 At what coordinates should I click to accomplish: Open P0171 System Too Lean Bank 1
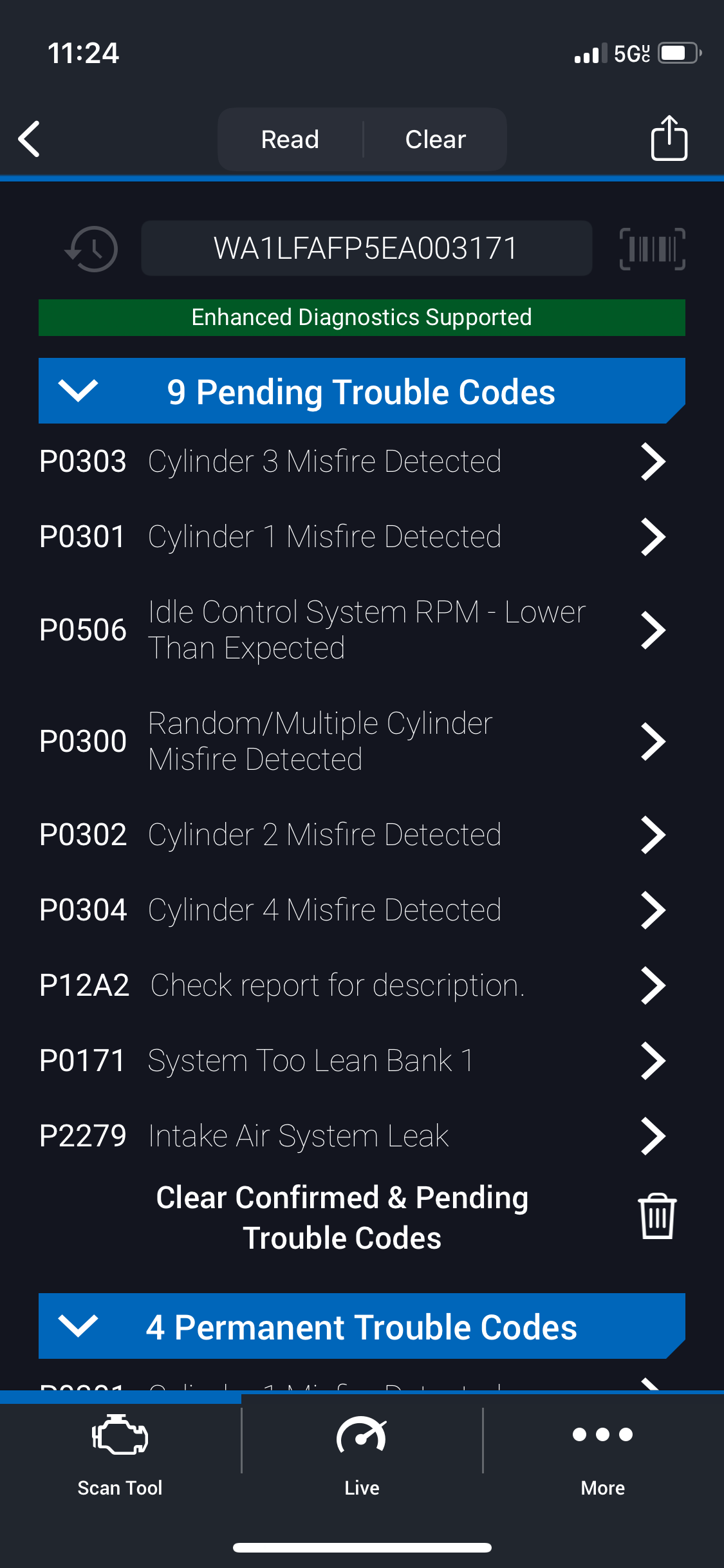coord(353,1061)
